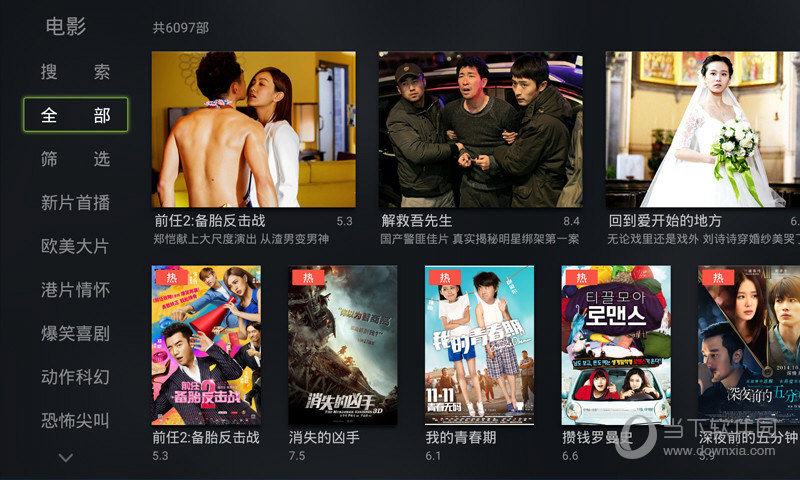Open the large 前任2:备胎反击战 banner
800x480 pixels.
click(x=253, y=130)
